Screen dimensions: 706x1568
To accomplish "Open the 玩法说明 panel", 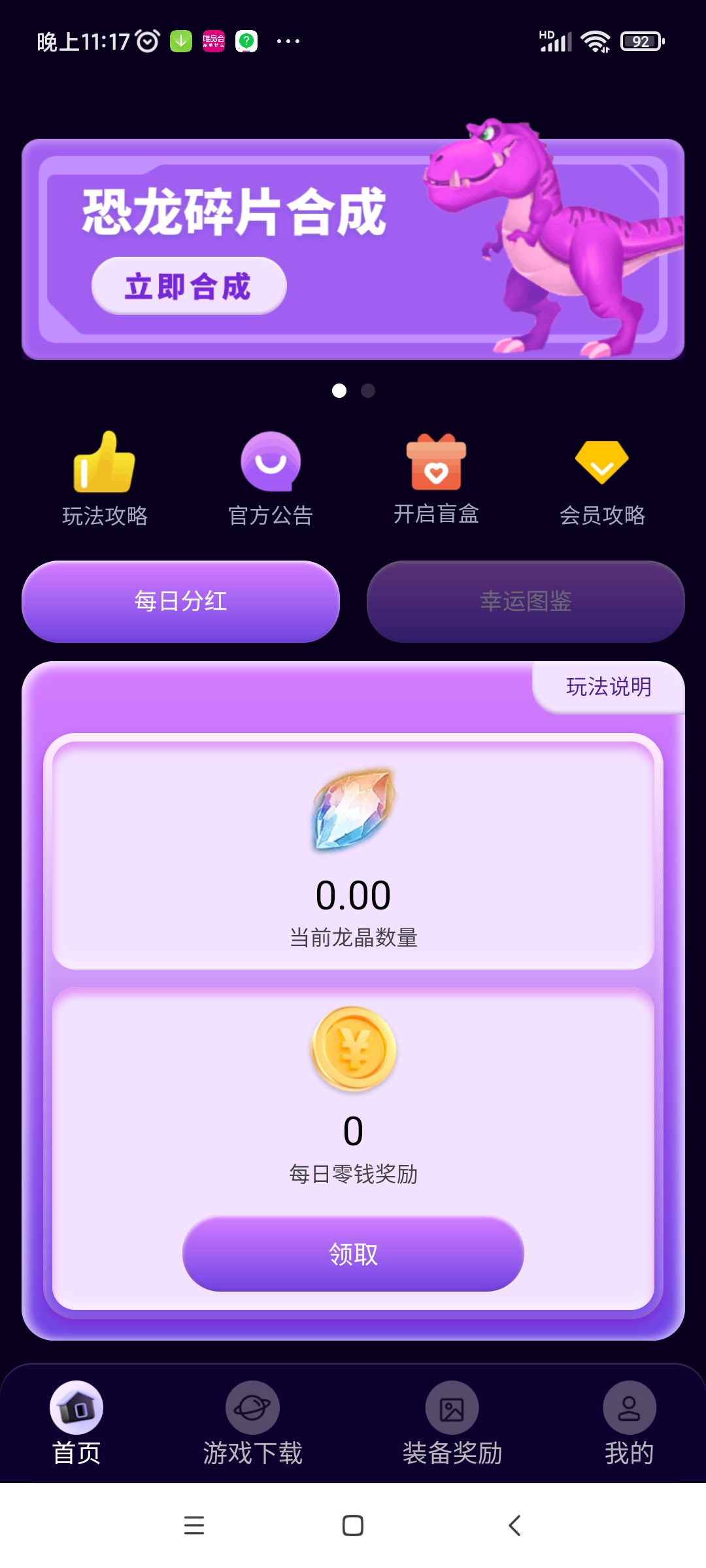I will [608, 687].
